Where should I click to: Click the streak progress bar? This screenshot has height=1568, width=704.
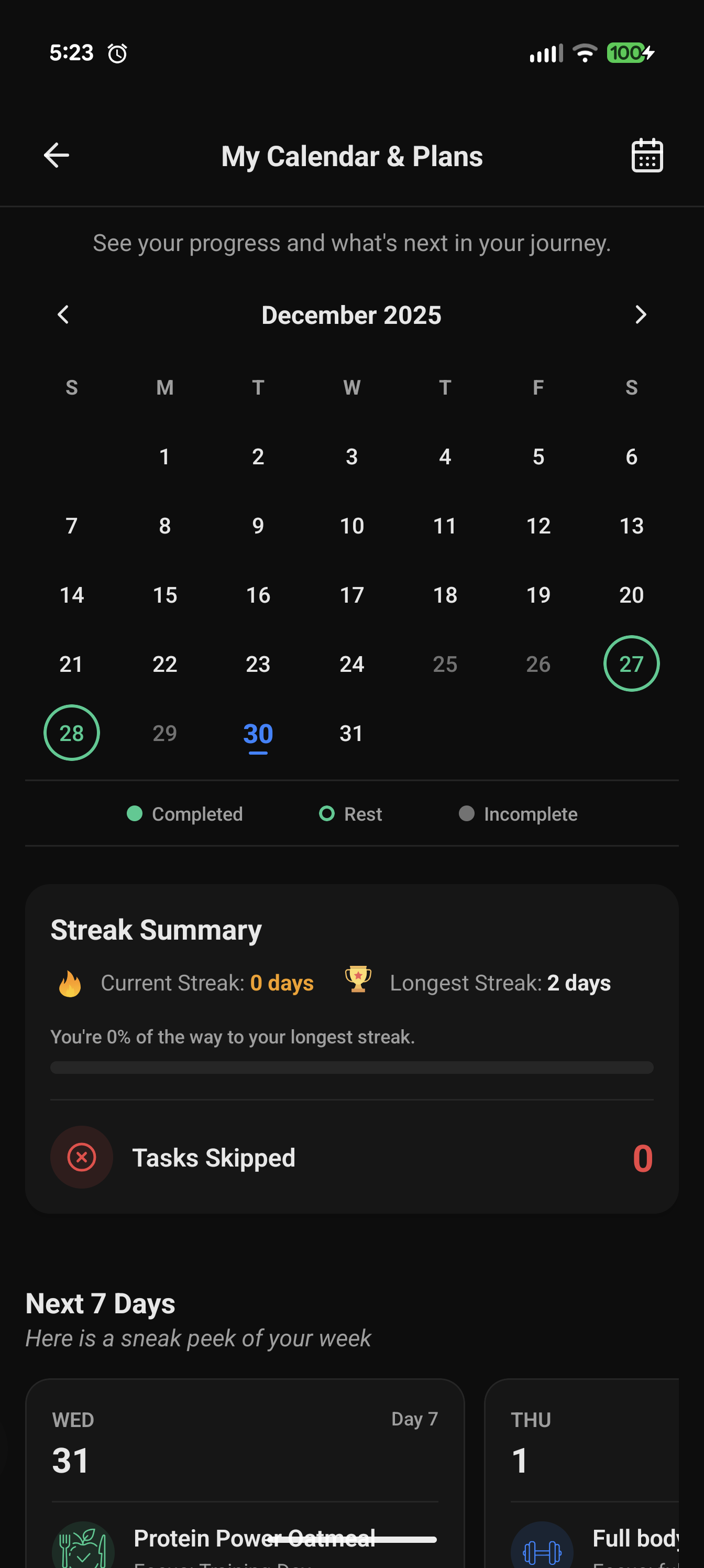click(x=351, y=1067)
